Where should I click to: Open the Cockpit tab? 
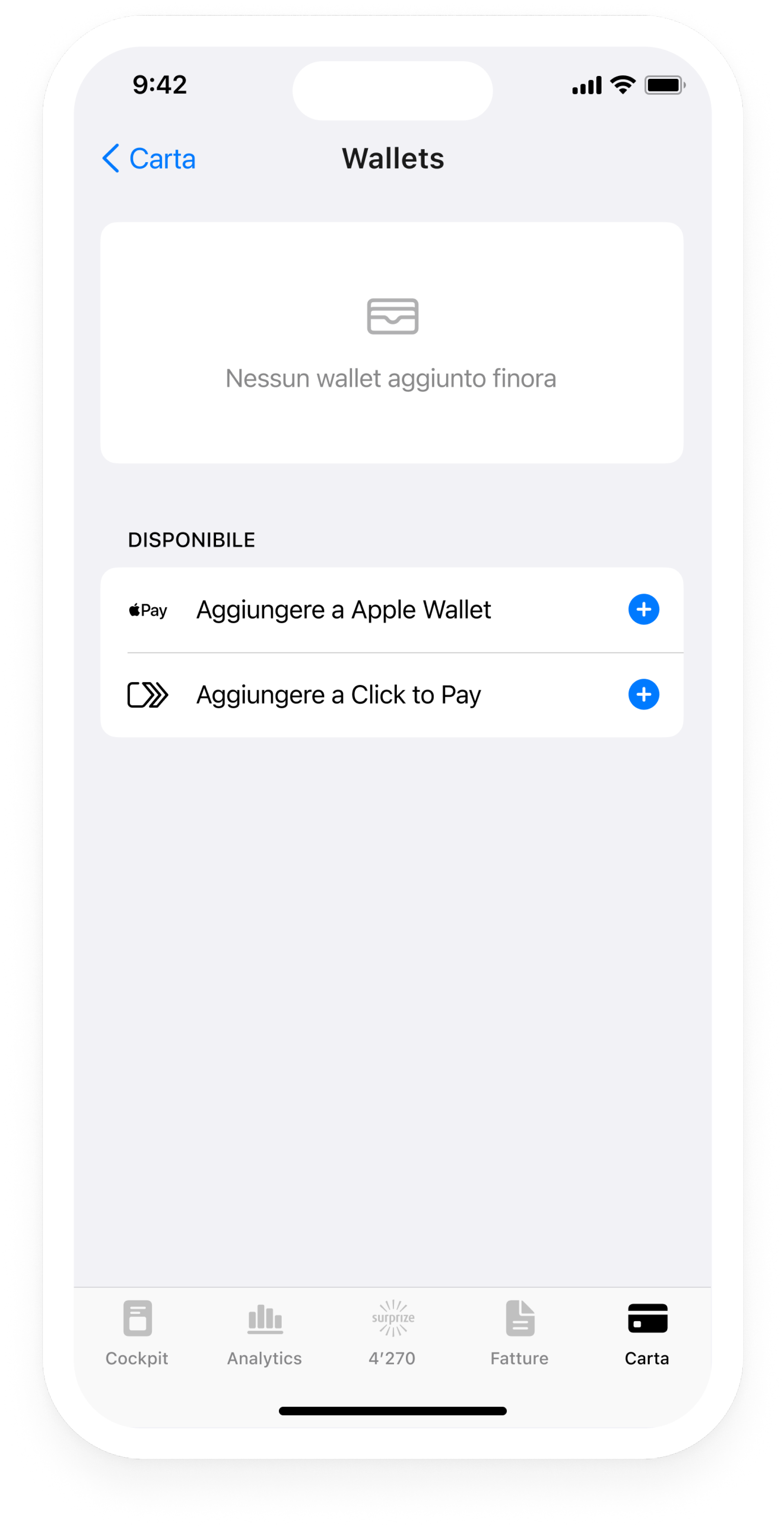(137, 1331)
